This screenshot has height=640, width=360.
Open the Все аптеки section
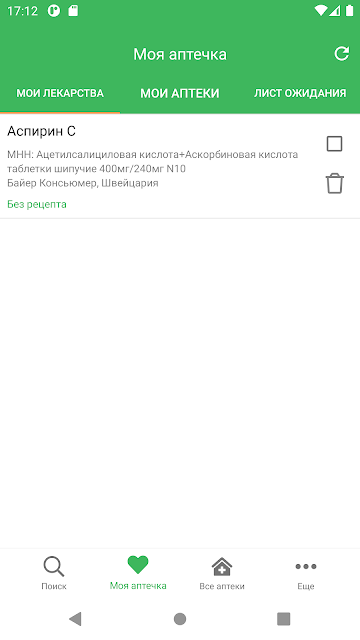pyautogui.click(x=222, y=573)
